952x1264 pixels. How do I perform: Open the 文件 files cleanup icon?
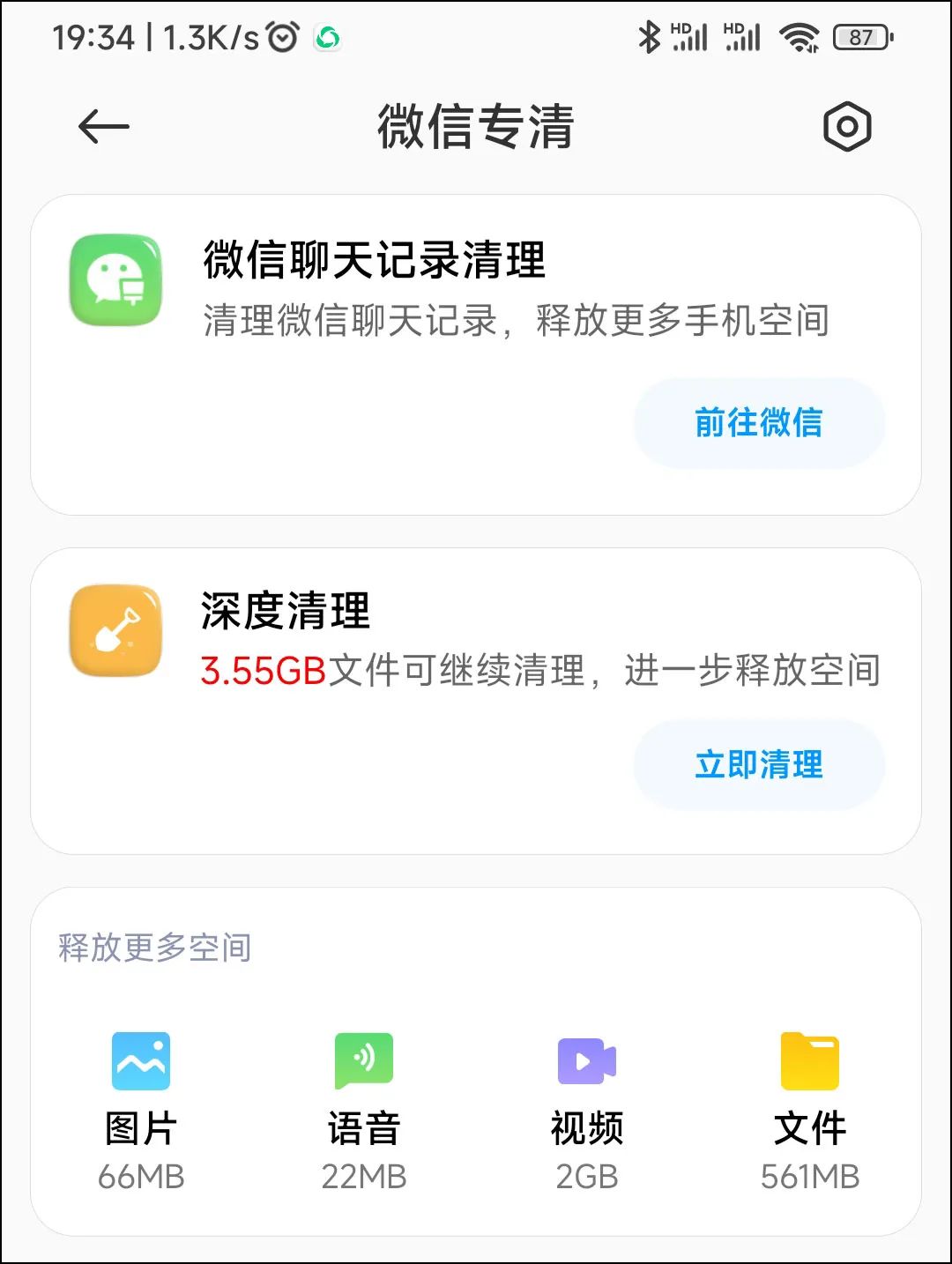pyautogui.click(x=810, y=1060)
